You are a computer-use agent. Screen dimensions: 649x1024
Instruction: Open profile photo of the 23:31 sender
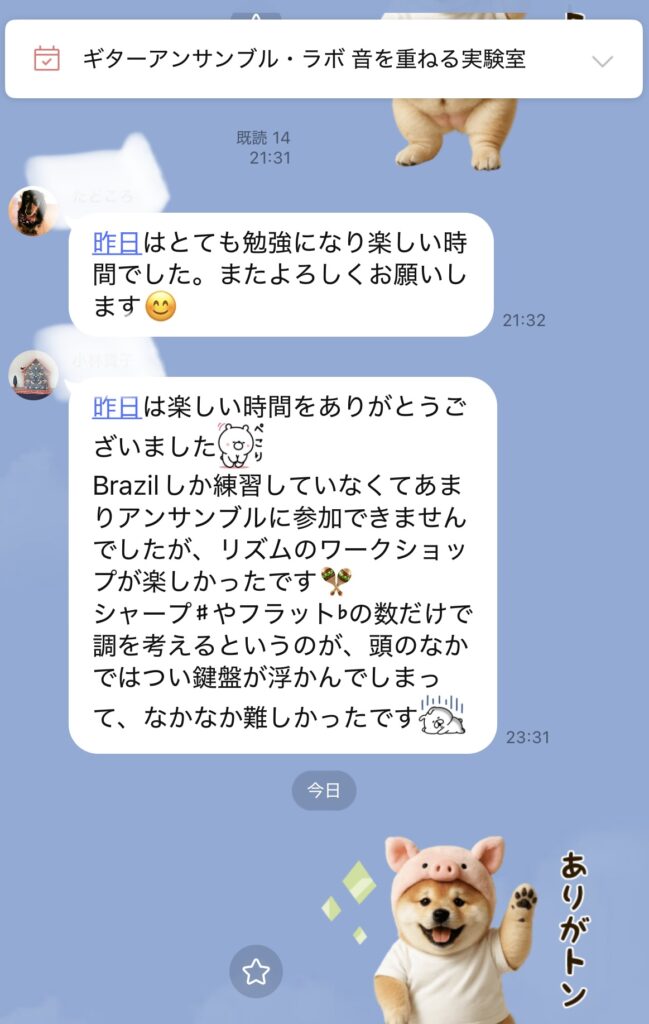coord(32,375)
